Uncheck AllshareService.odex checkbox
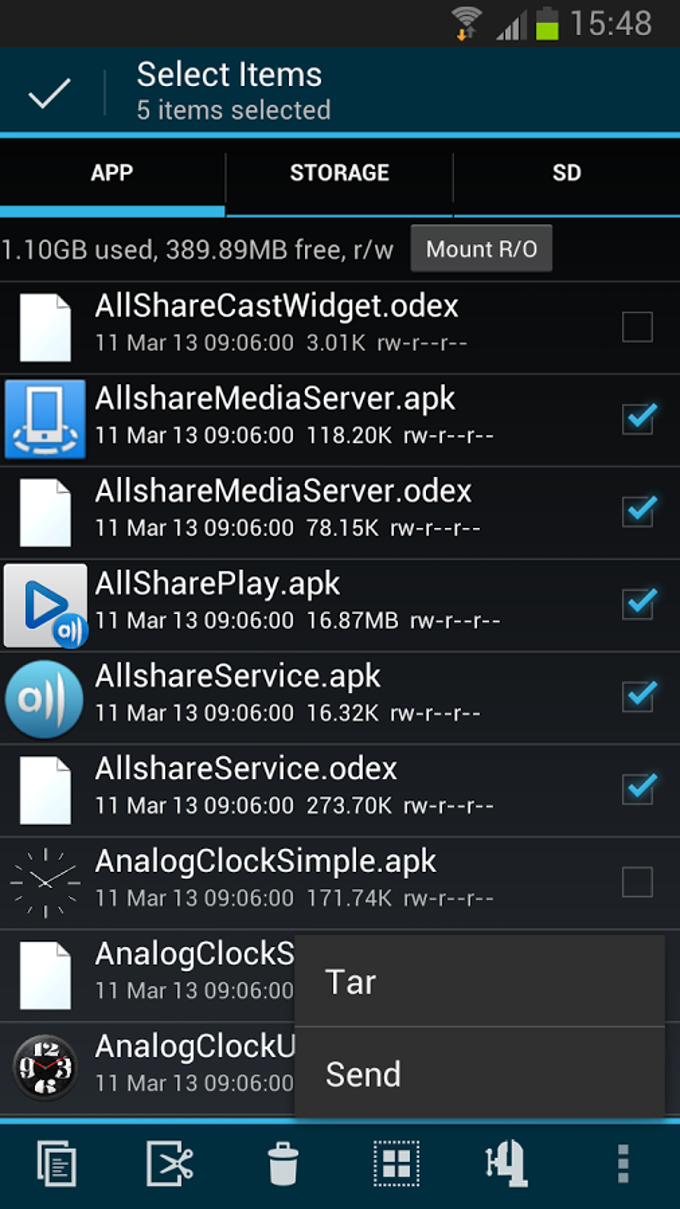Viewport: 680px width, 1209px height. click(x=638, y=788)
